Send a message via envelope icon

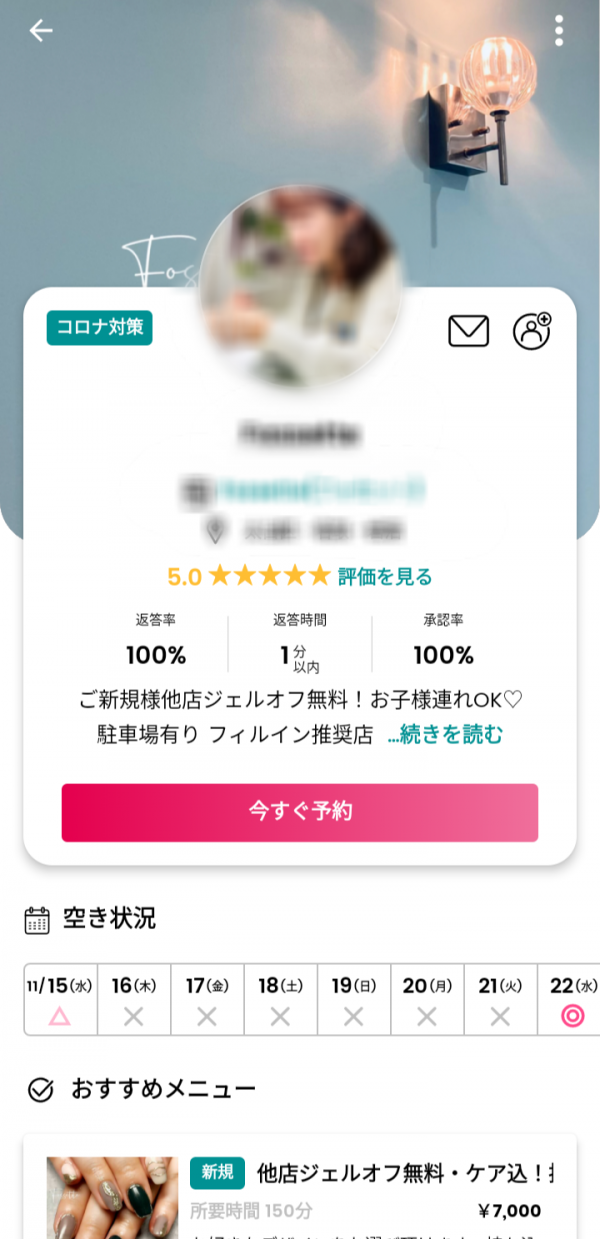(468, 331)
